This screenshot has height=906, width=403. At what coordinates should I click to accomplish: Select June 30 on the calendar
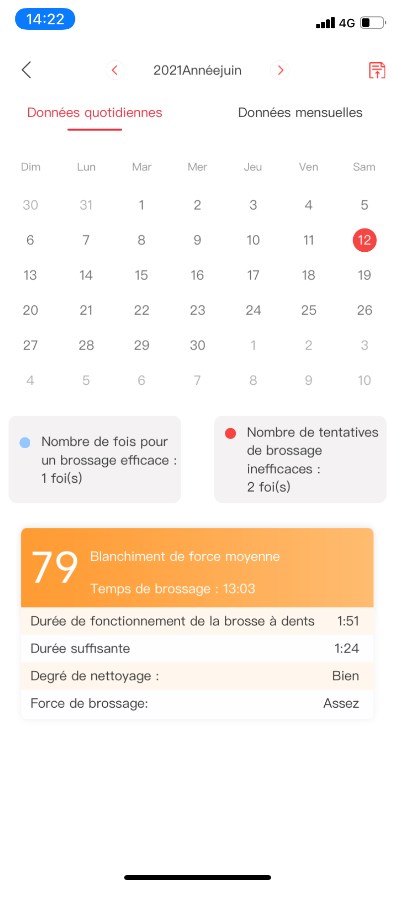(x=198, y=346)
